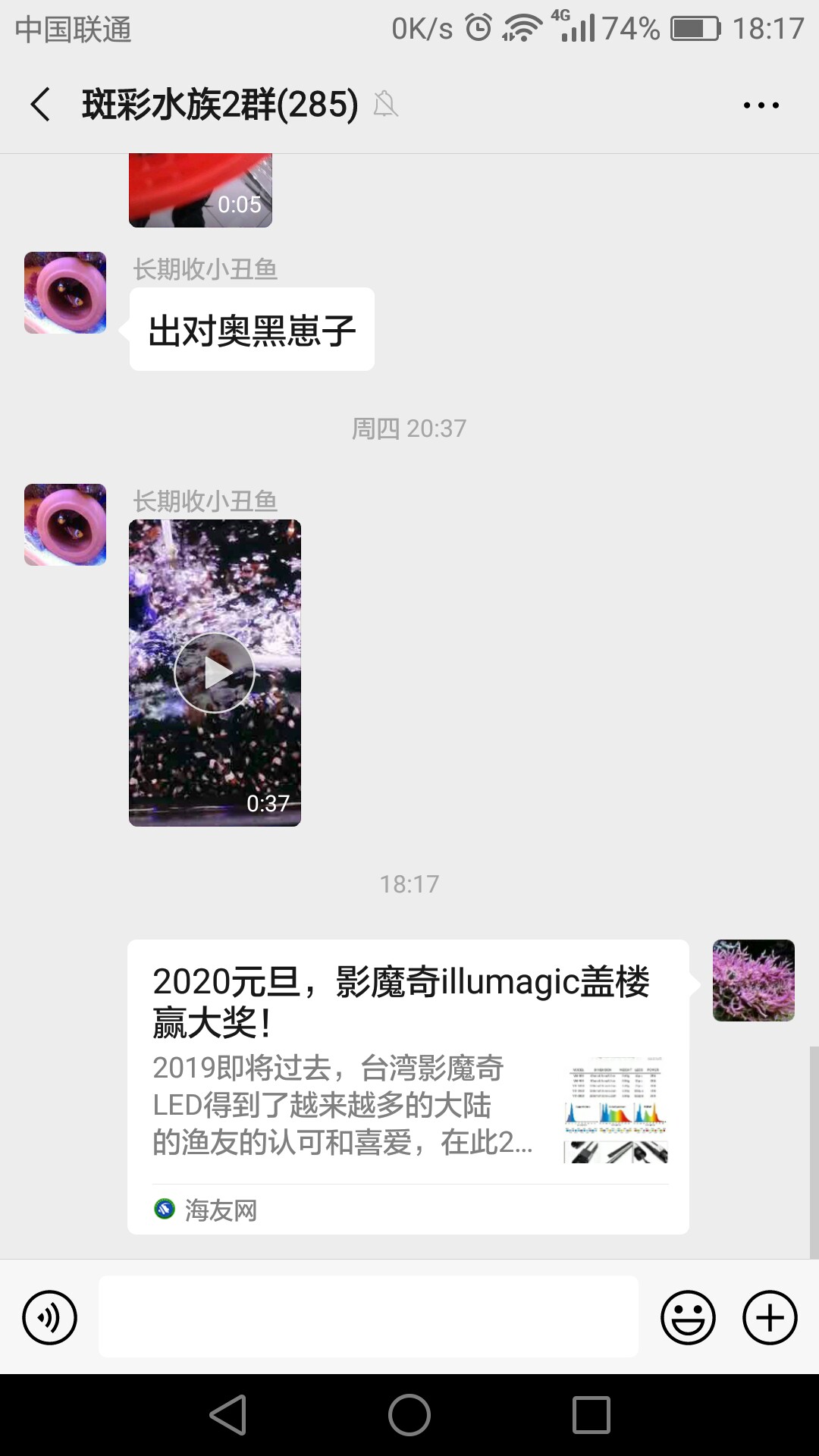The height and width of the screenshot is (1456, 819).
Task: Switch to voice message input
Action: (x=50, y=1317)
